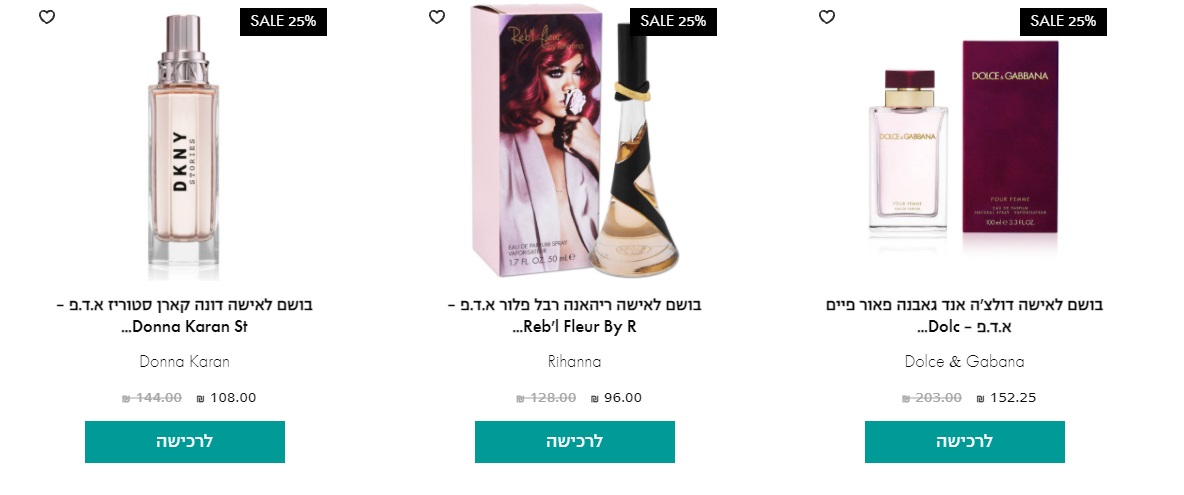View the Donna Karan brand page
This screenshot has width=1184, height=495.
coord(185,362)
